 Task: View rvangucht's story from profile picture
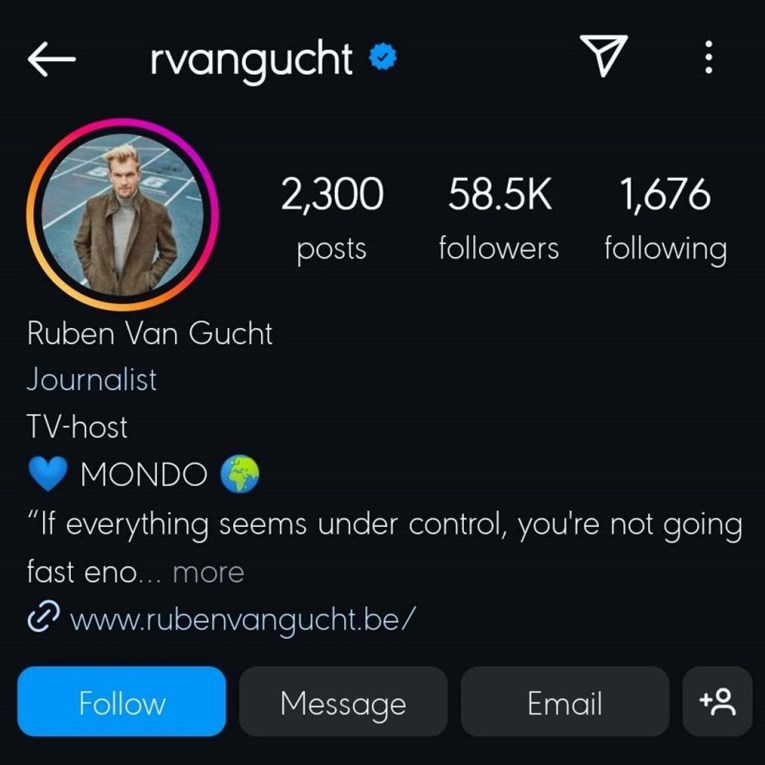pyautogui.click(x=124, y=214)
